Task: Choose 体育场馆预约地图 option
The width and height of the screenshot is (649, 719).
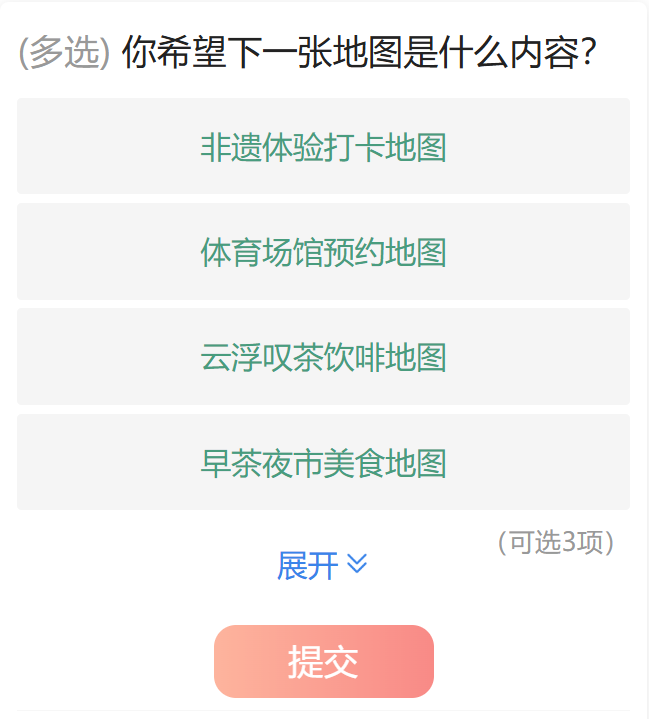Action: tap(323, 252)
